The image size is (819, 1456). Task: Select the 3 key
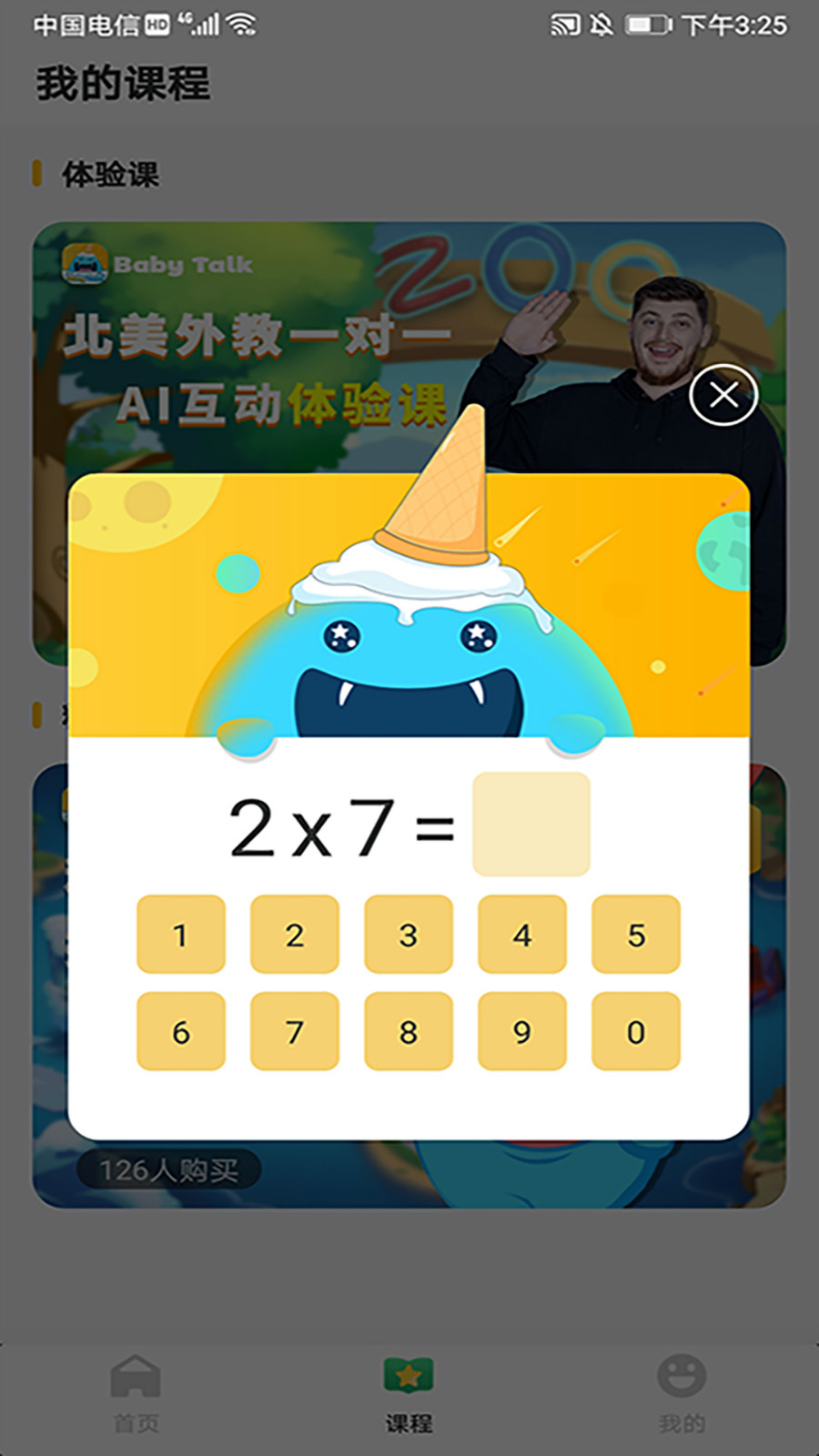click(x=408, y=935)
